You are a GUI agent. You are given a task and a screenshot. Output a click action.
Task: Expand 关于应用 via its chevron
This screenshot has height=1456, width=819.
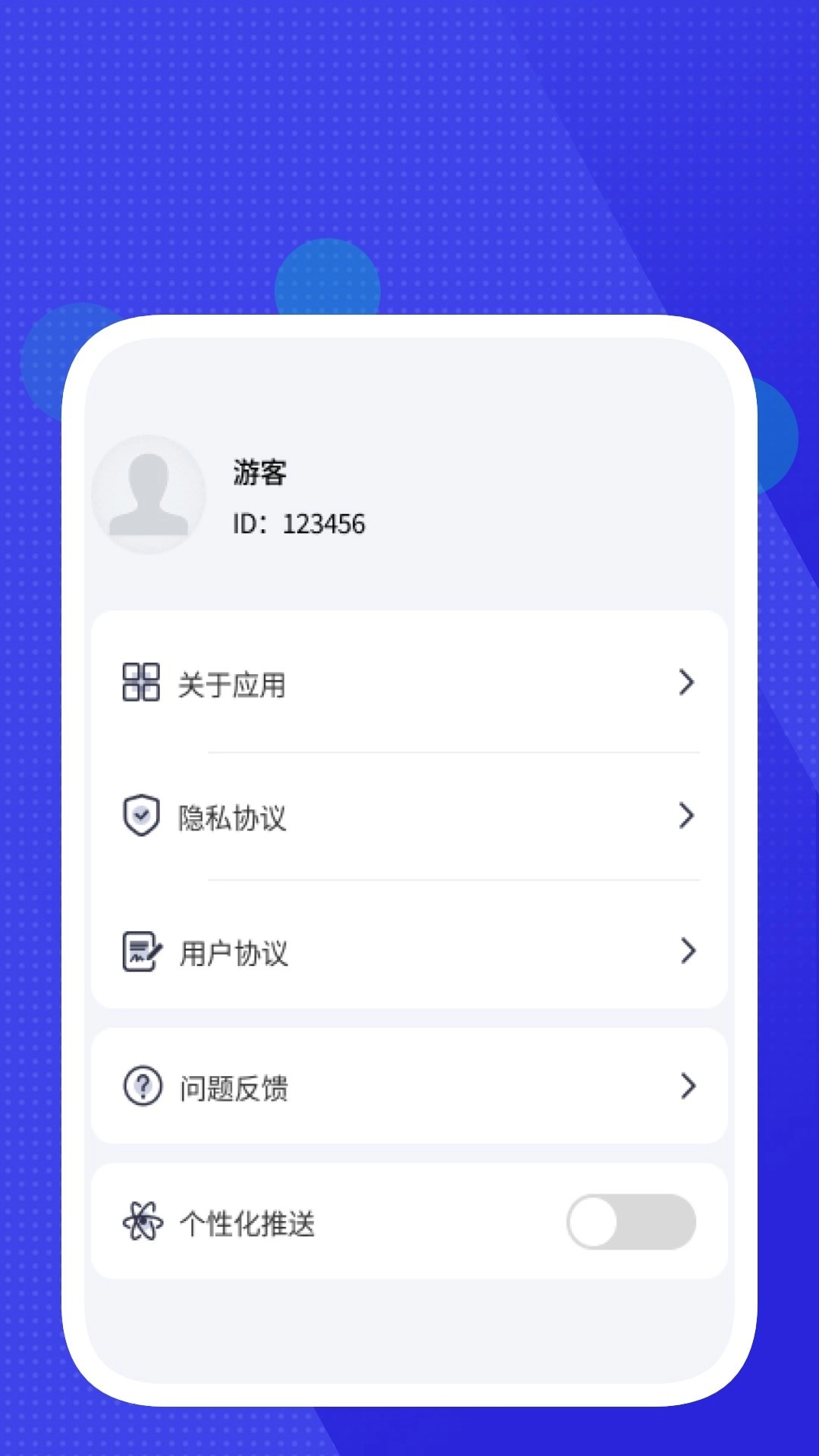pos(688,682)
